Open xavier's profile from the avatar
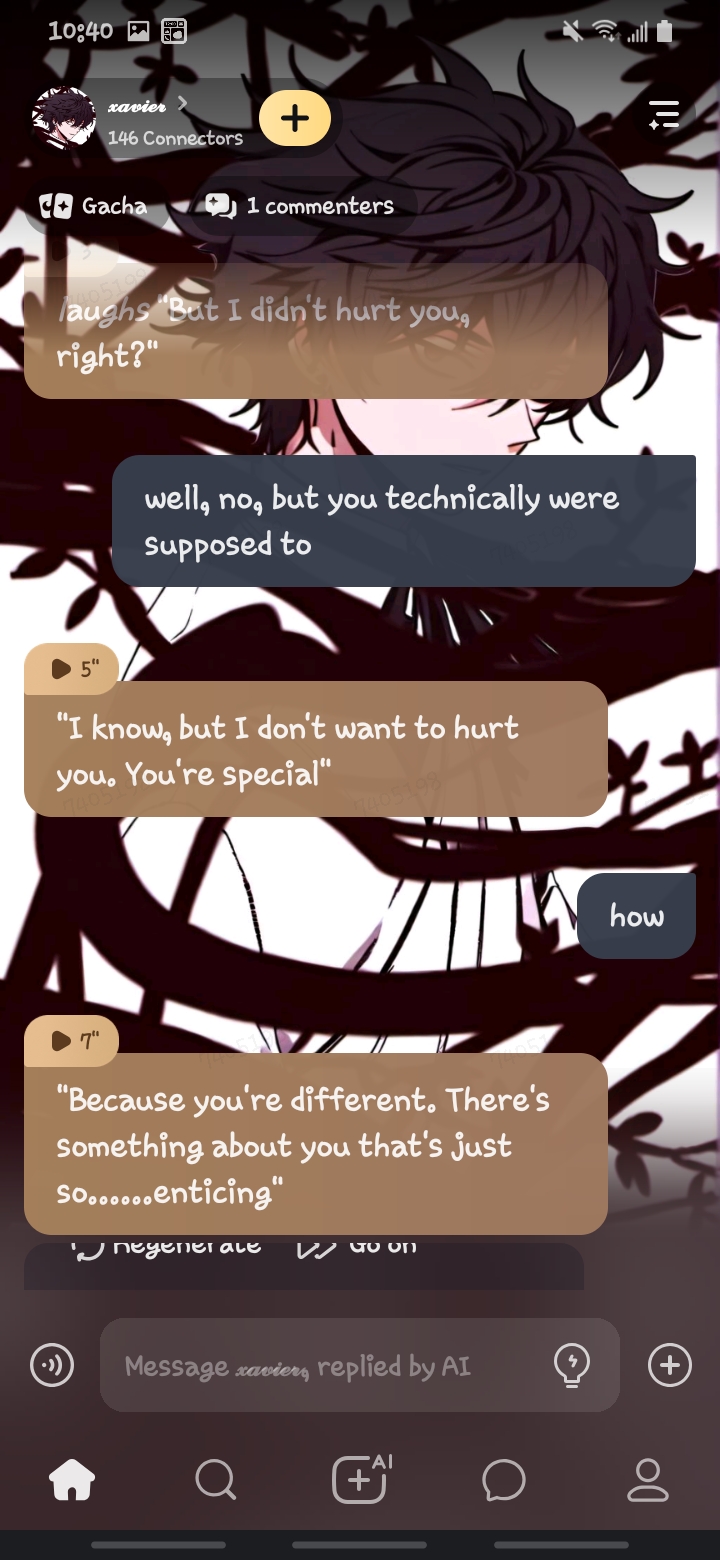Screen dimensions: 720x1560 [64, 119]
